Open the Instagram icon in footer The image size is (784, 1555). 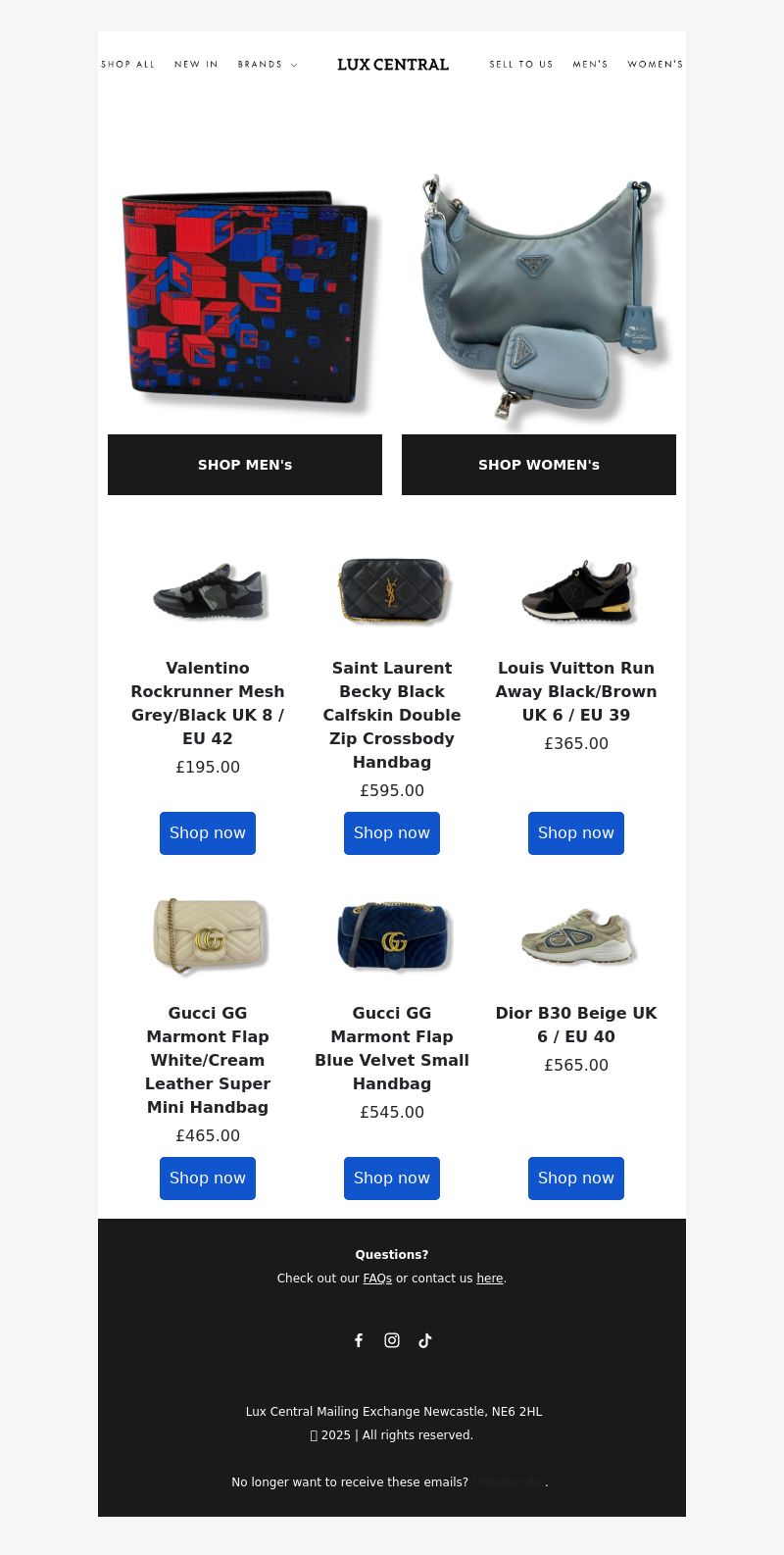pos(392,1340)
